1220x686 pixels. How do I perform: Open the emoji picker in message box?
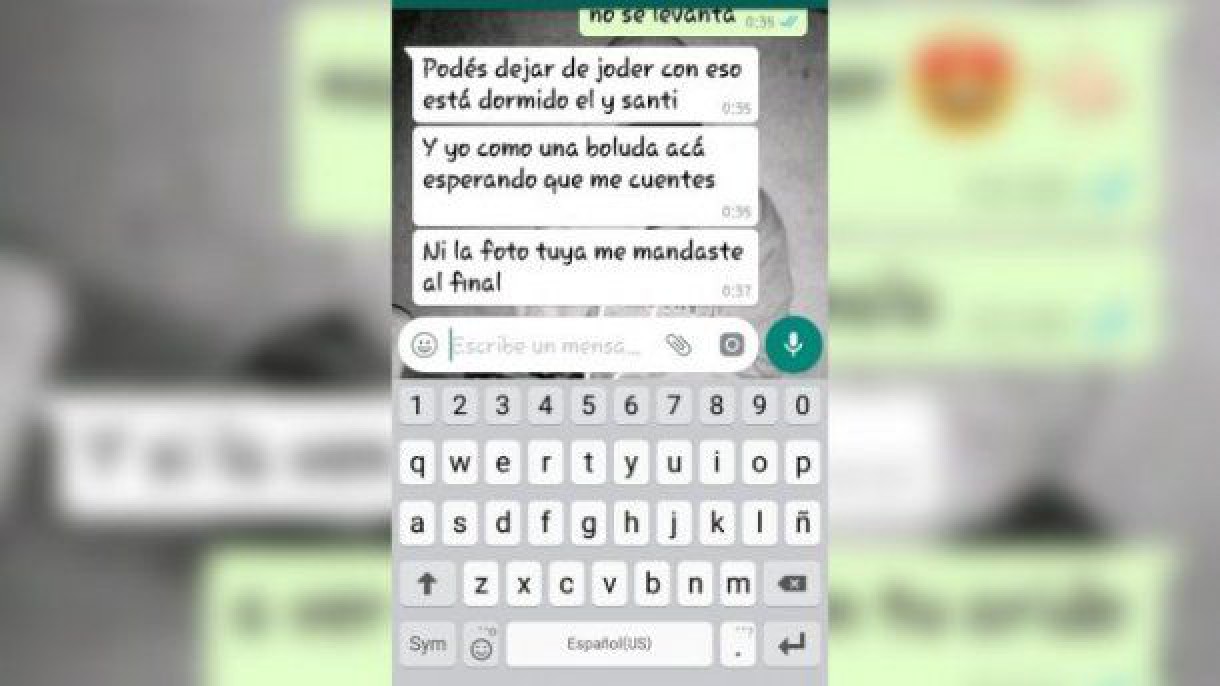tap(424, 346)
